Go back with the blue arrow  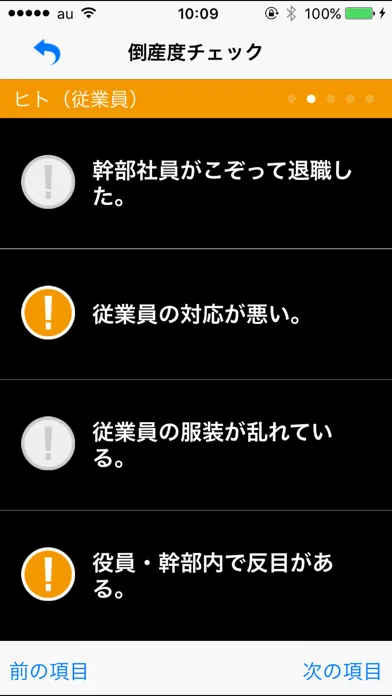(47, 52)
